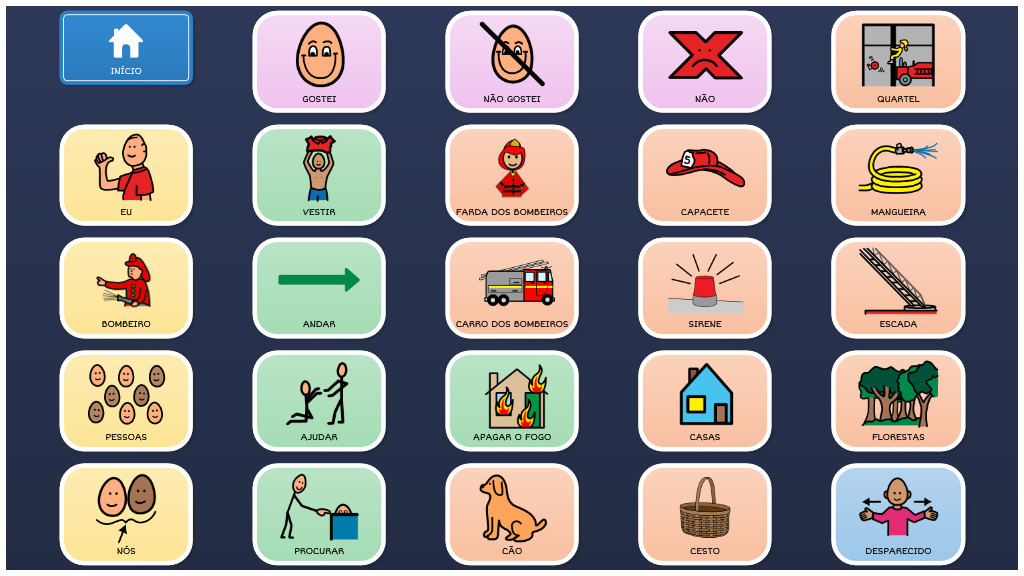This screenshot has height=576, width=1024.
Task: Select the QUARTEL fire station tile
Action: pos(898,61)
